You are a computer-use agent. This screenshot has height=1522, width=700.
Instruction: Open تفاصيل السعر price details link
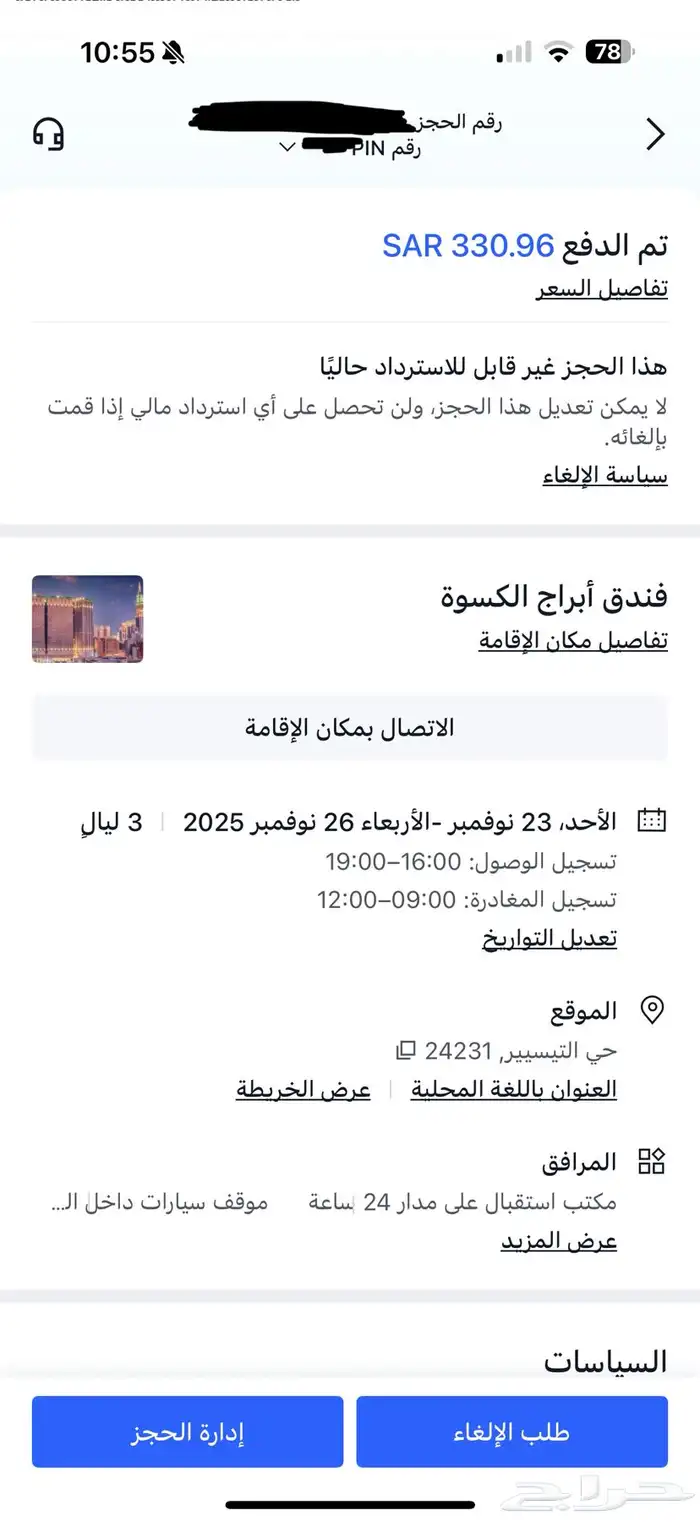[602, 289]
